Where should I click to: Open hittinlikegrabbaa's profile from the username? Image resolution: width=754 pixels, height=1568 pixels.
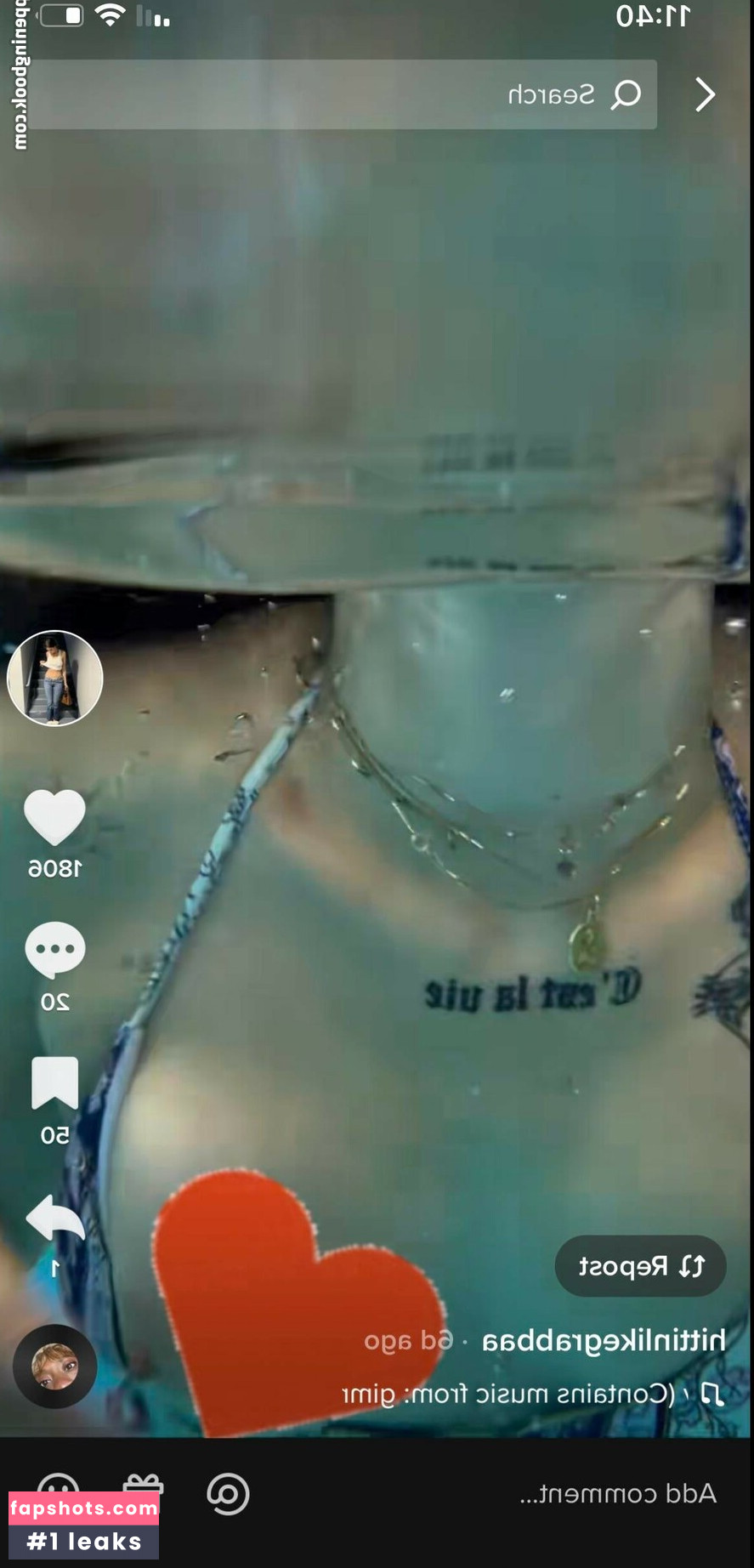point(603,1341)
